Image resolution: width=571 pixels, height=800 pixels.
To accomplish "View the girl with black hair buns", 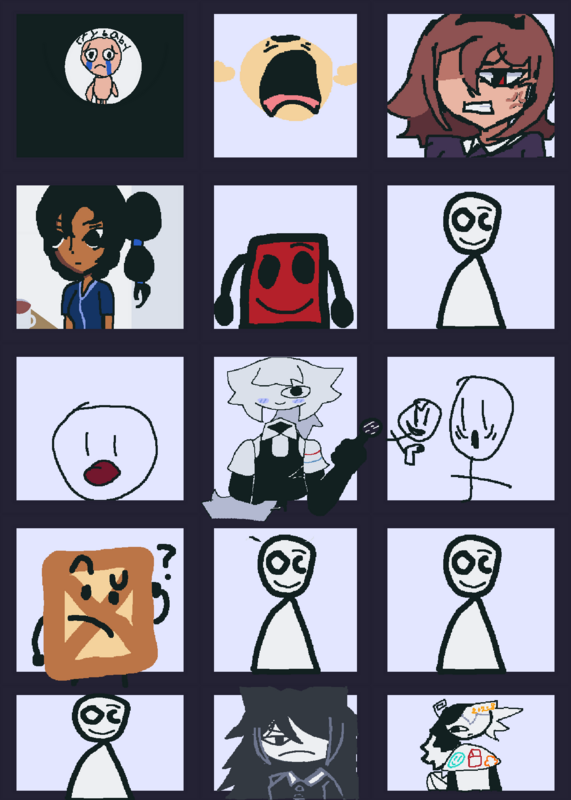I will point(100,257).
